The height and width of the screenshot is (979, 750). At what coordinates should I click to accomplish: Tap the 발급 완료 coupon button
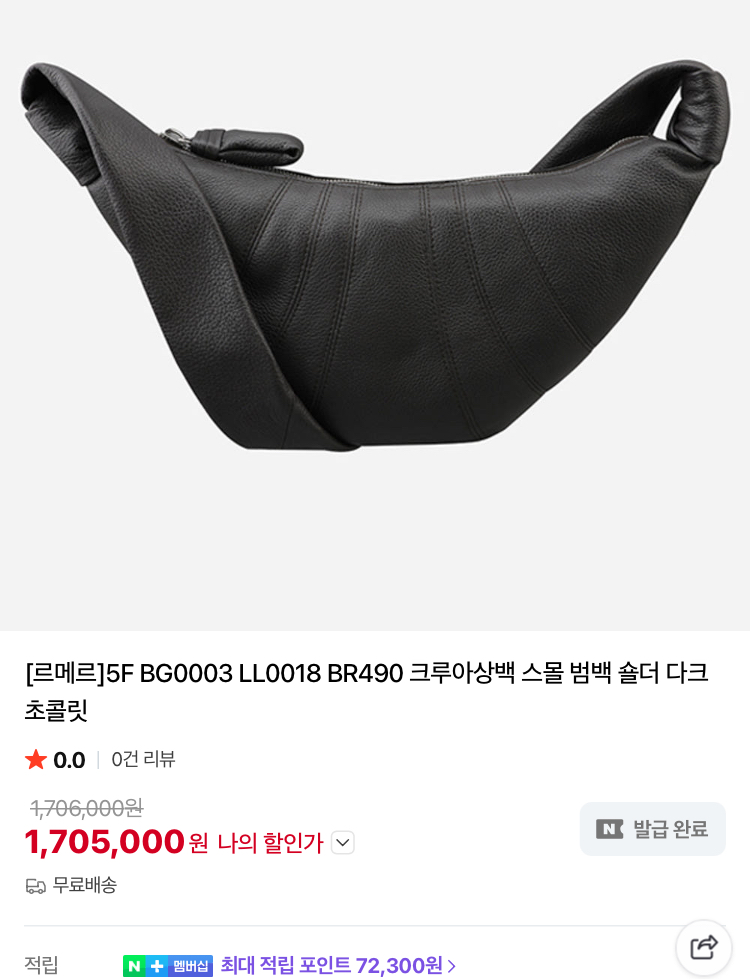(652, 829)
